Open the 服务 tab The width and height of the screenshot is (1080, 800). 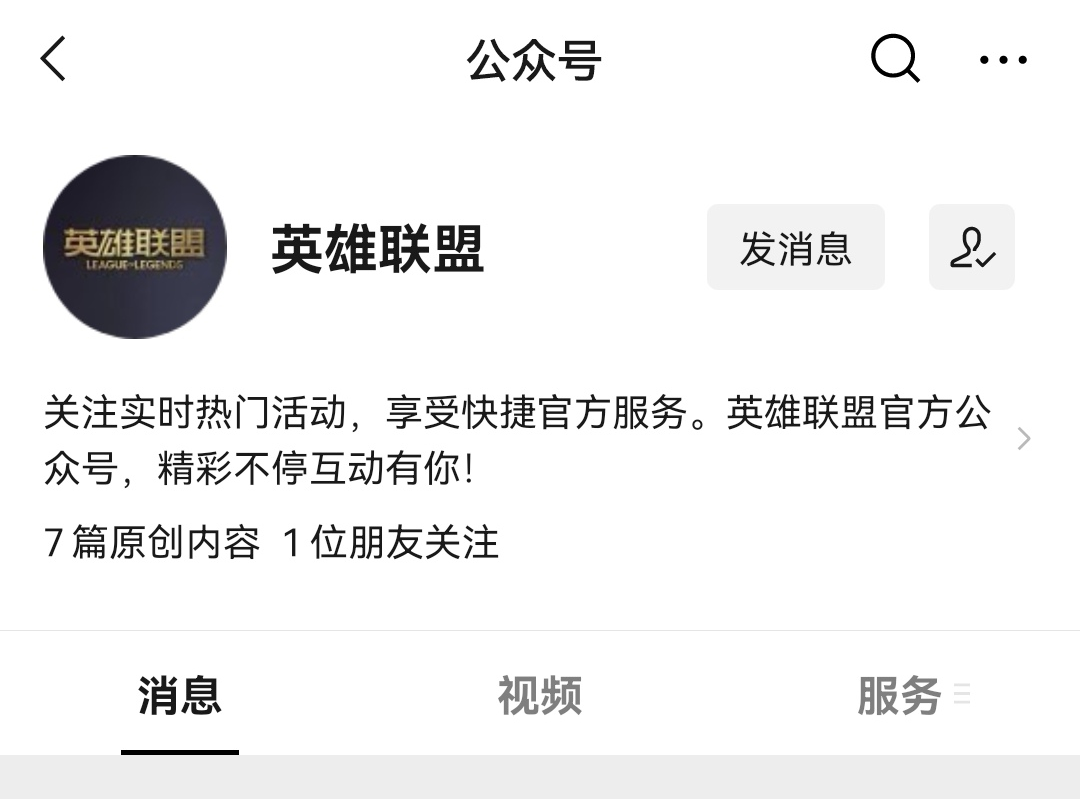point(900,695)
